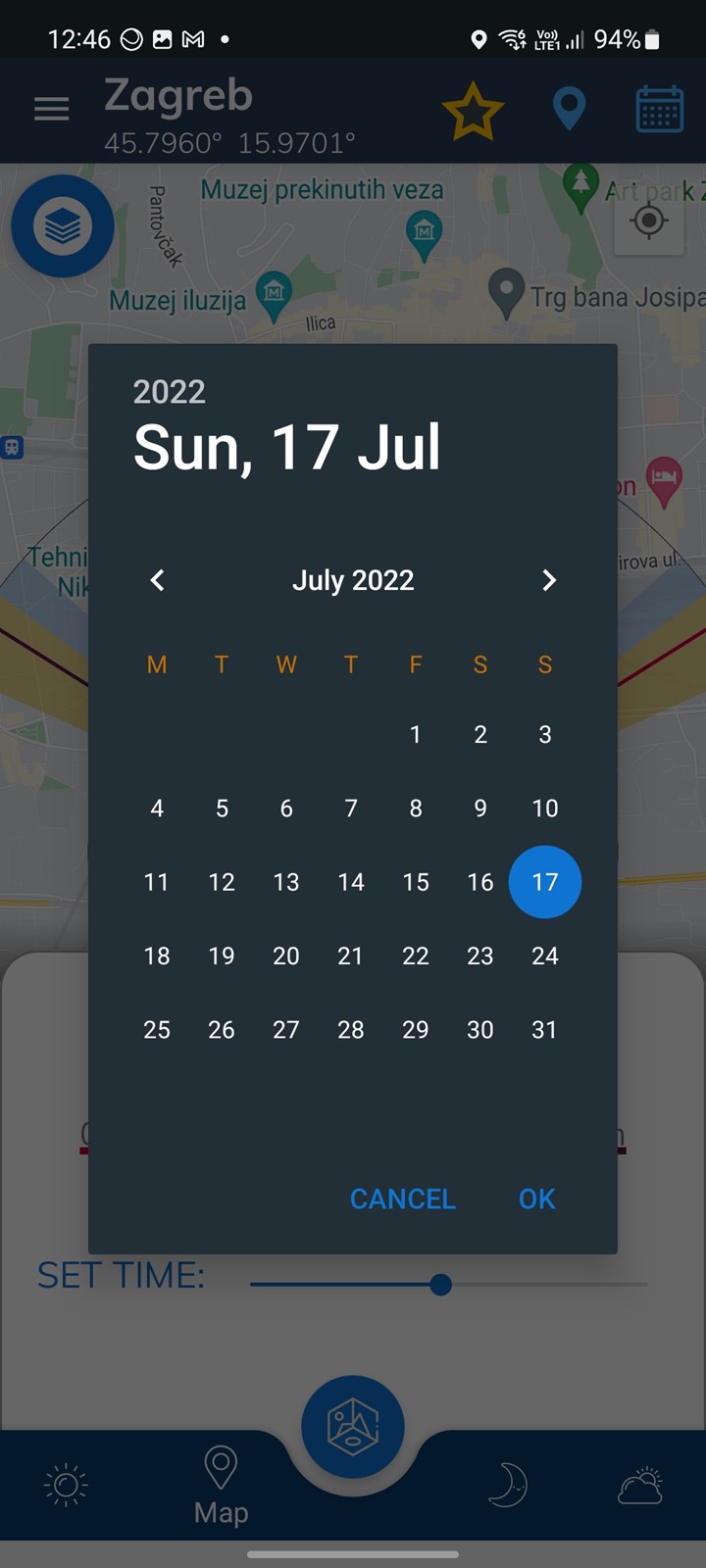Select 24 July in the calendar
The image size is (706, 1568).
[x=545, y=955]
